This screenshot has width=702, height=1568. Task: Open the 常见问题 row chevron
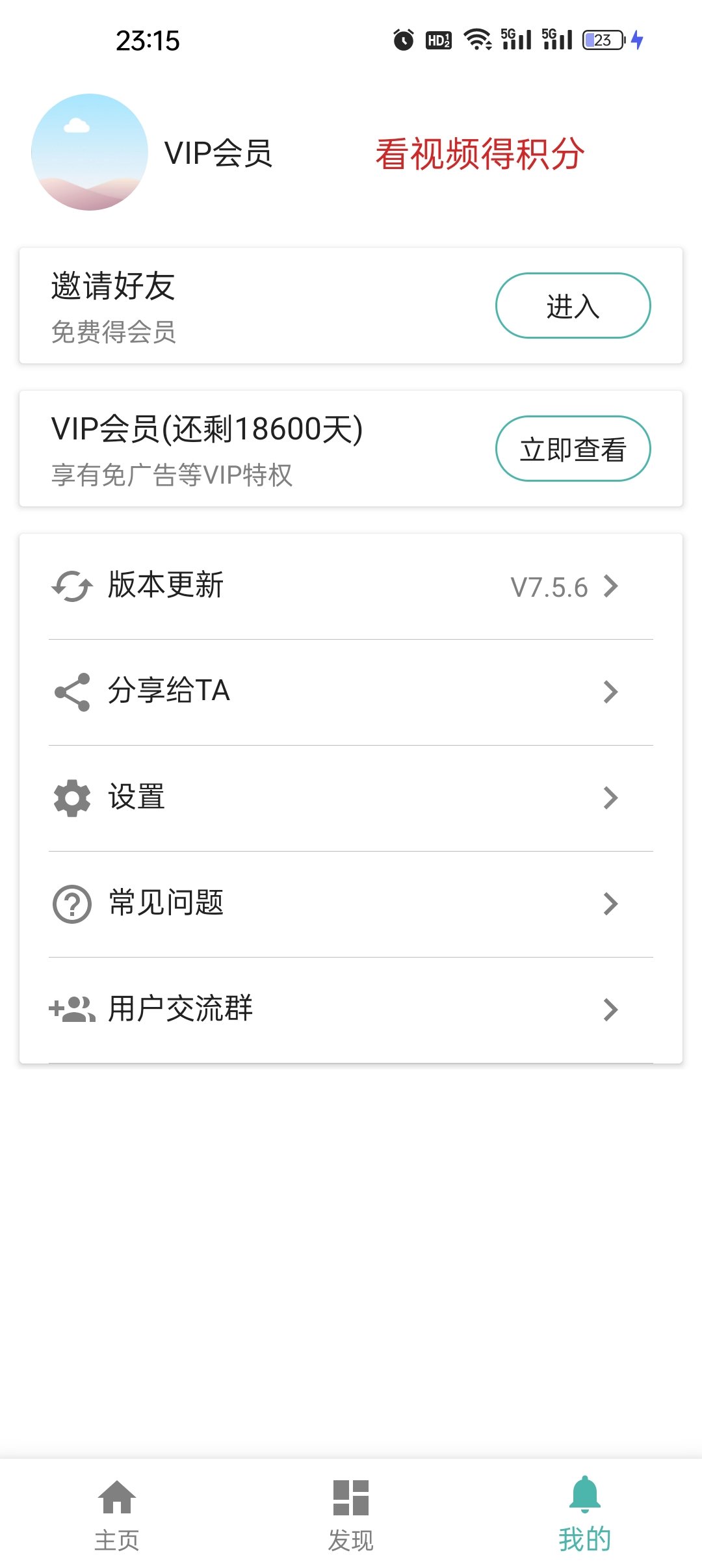tap(610, 904)
